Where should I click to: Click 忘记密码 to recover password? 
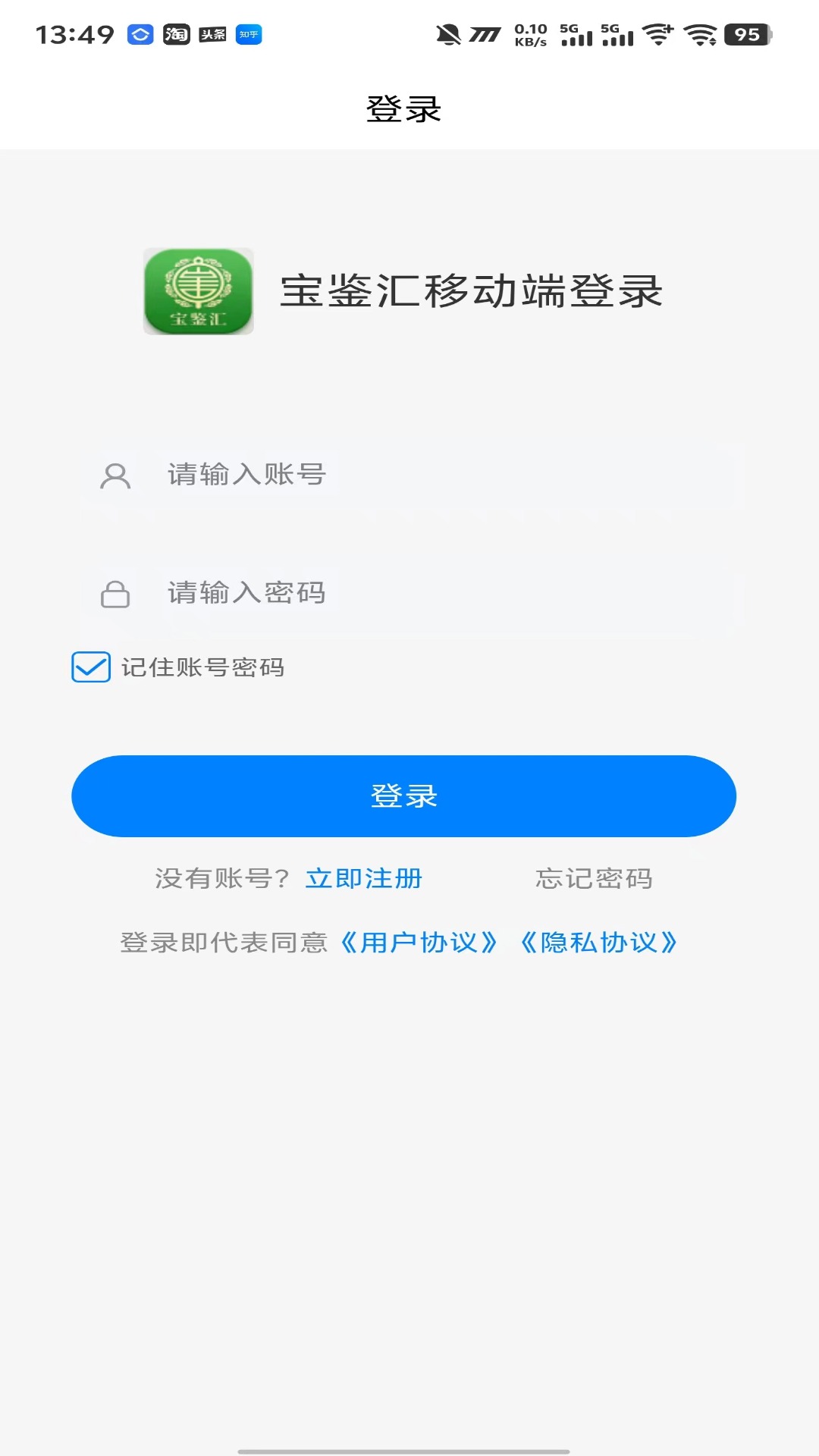click(x=594, y=878)
